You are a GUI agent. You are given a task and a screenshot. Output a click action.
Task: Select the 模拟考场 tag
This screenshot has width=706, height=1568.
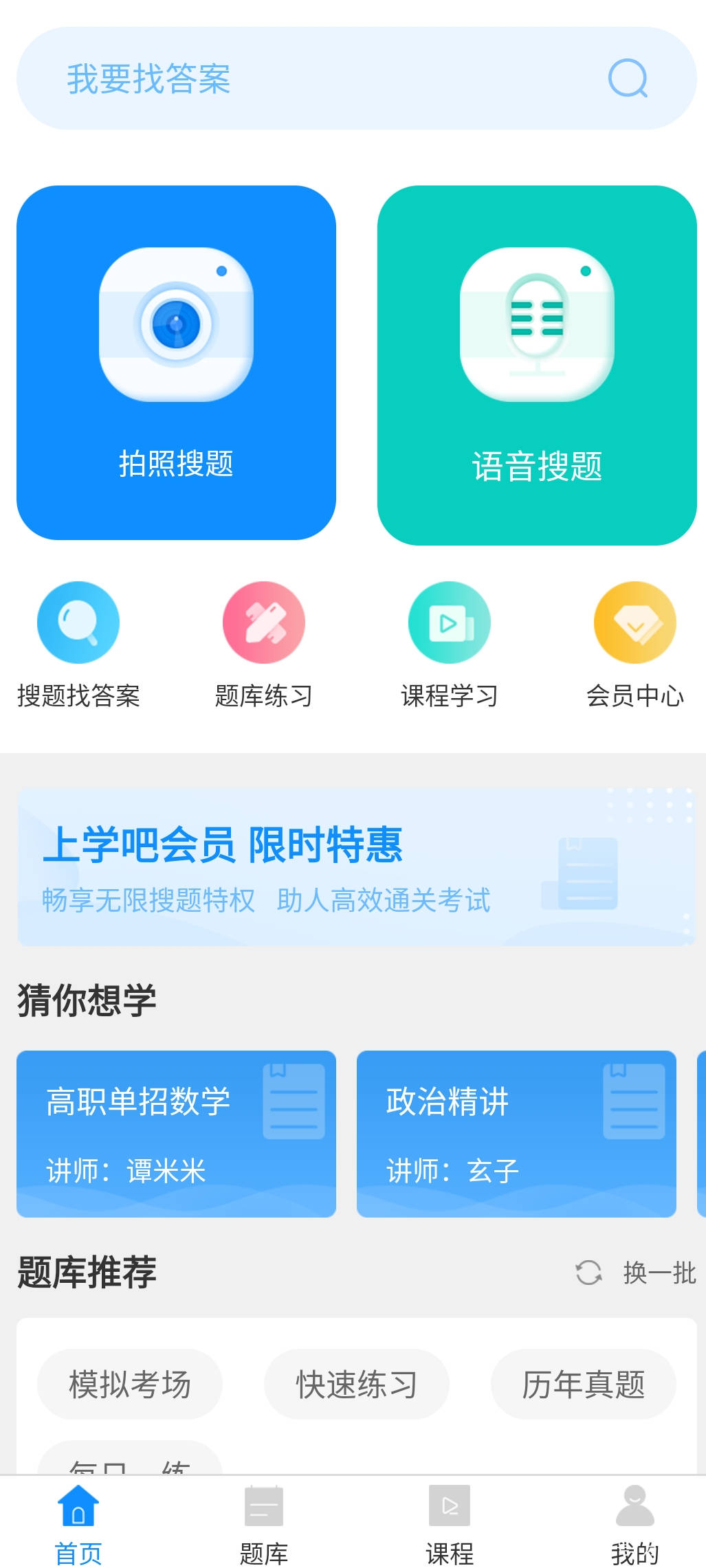point(129,1386)
